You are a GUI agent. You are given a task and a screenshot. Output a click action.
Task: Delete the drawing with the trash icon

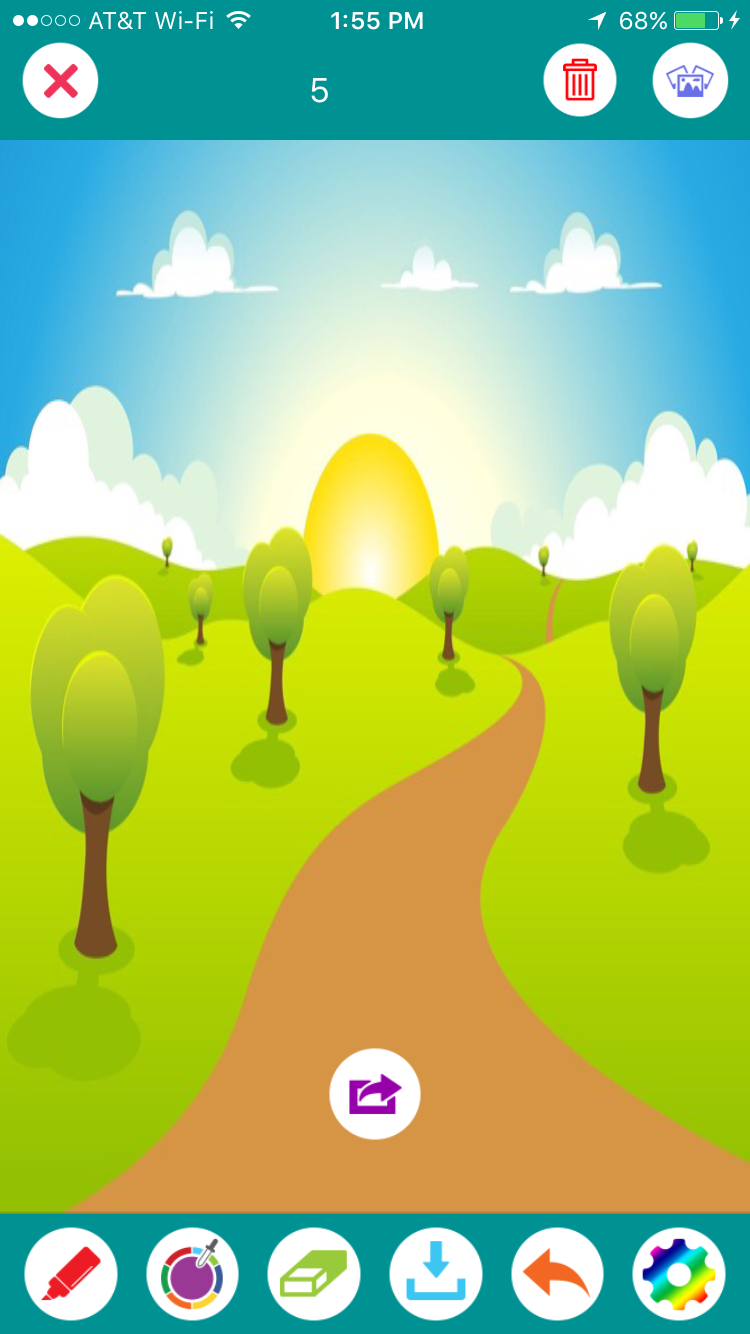580,81
